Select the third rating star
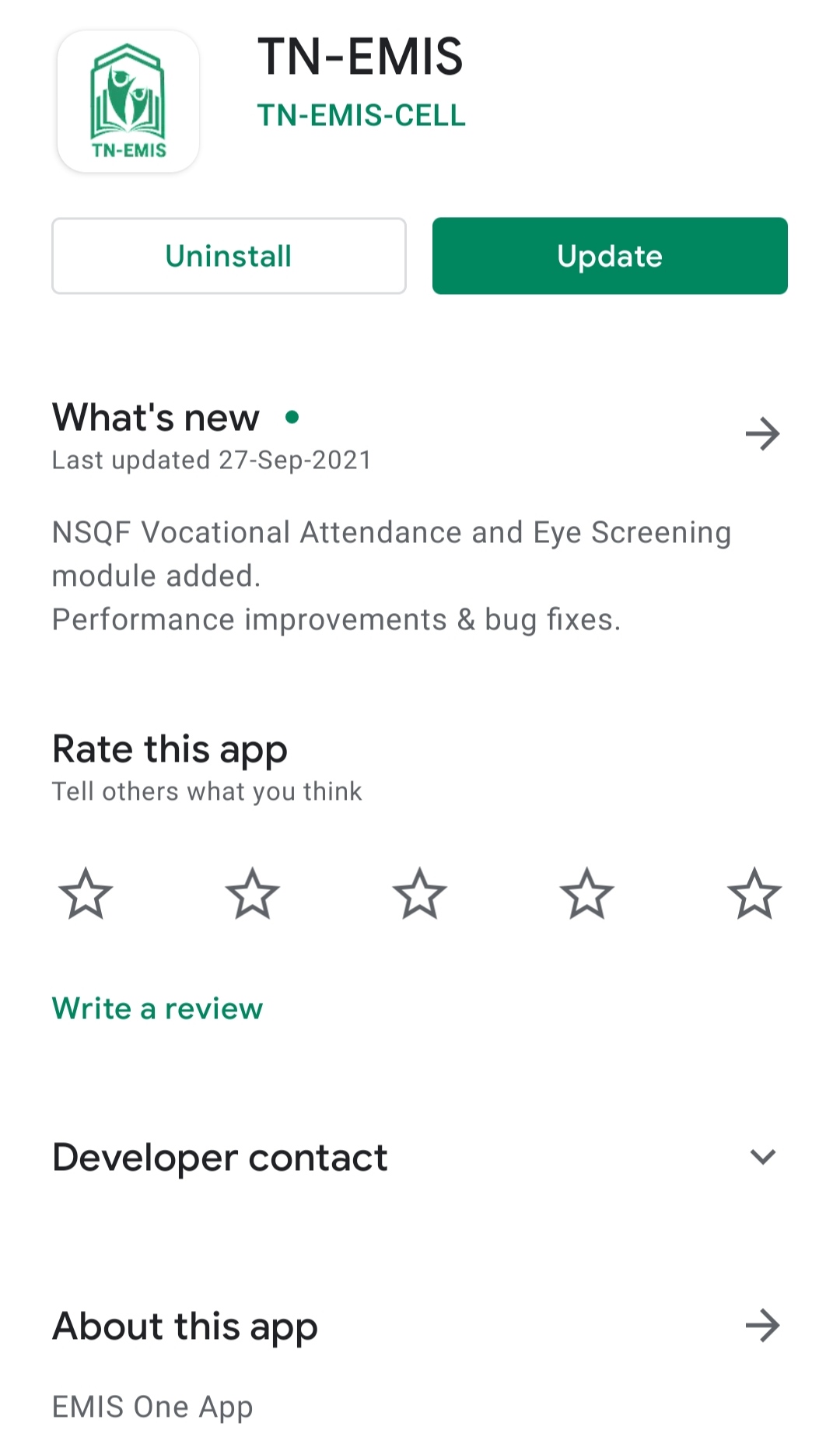Image resolution: width=840 pixels, height=1430 pixels. (x=420, y=895)
